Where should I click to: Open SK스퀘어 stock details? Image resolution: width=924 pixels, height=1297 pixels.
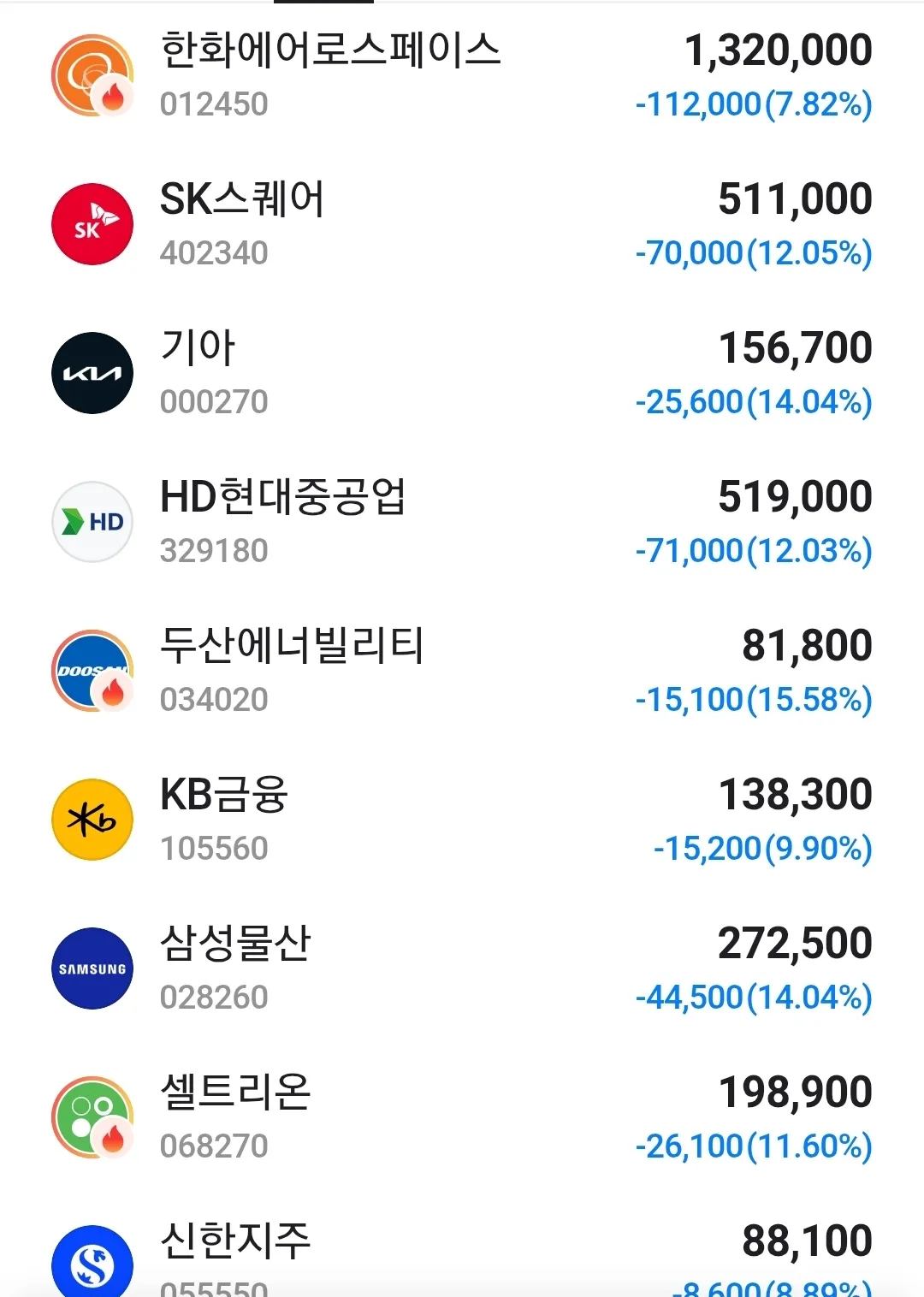(x=242, y=200)
